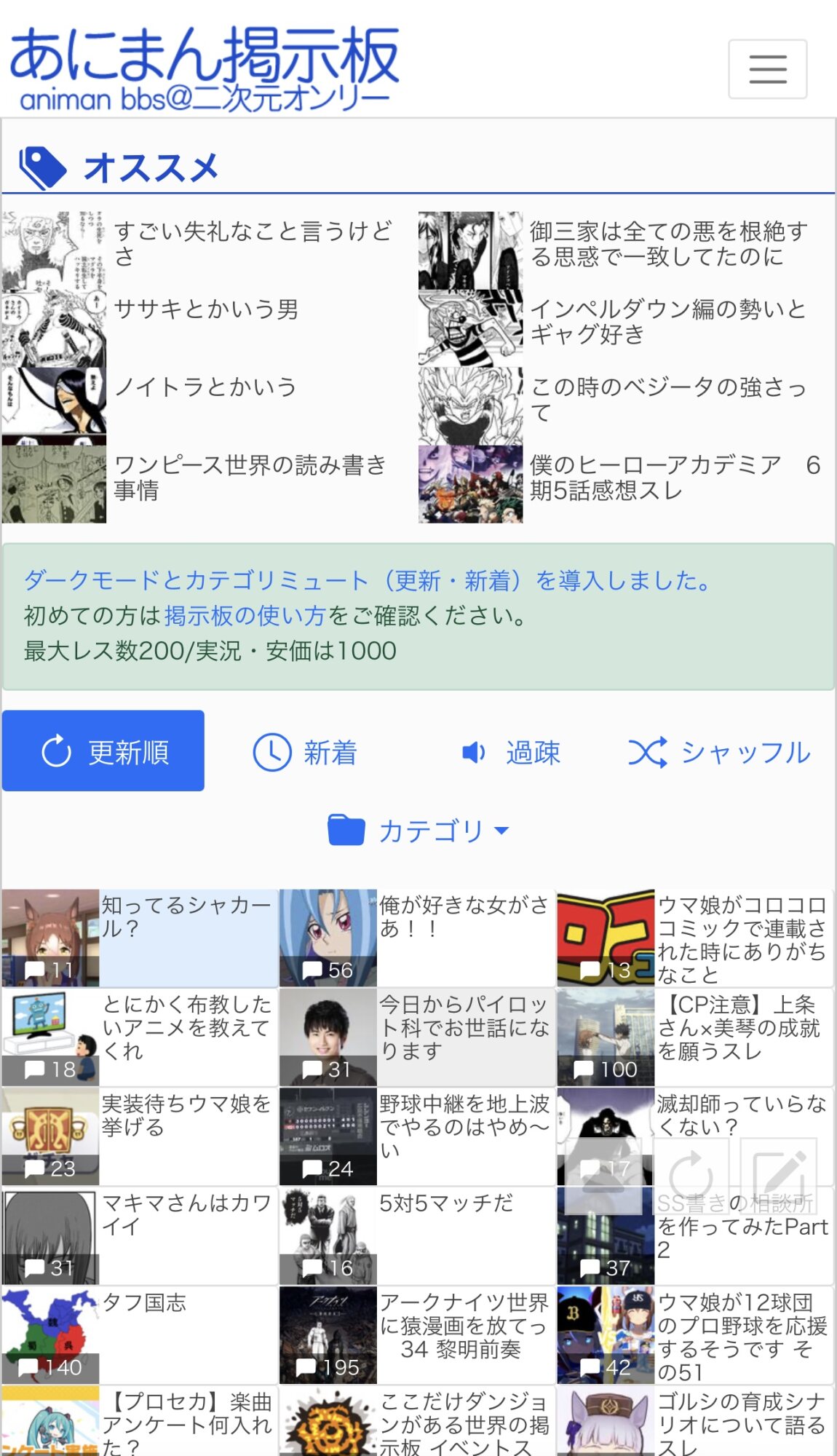
Task: Expand the カテゴリ dropdown
Action: 418,831
